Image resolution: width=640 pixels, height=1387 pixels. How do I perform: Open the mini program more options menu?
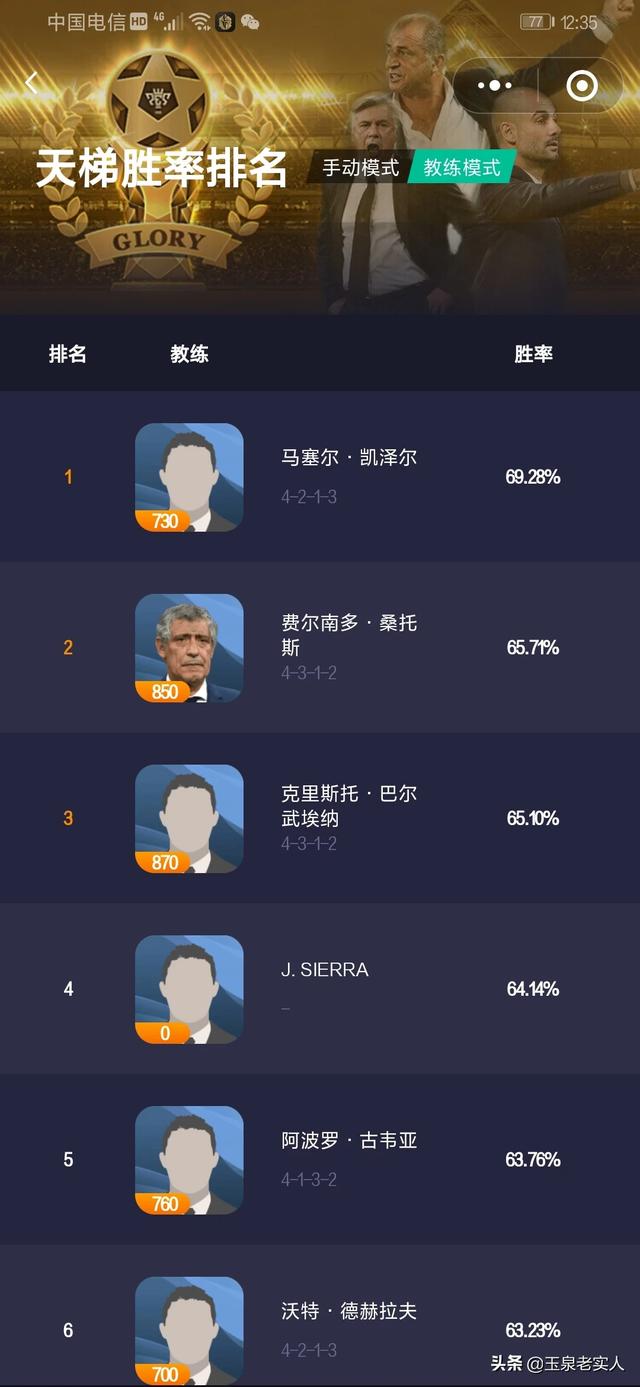point(494,86)
